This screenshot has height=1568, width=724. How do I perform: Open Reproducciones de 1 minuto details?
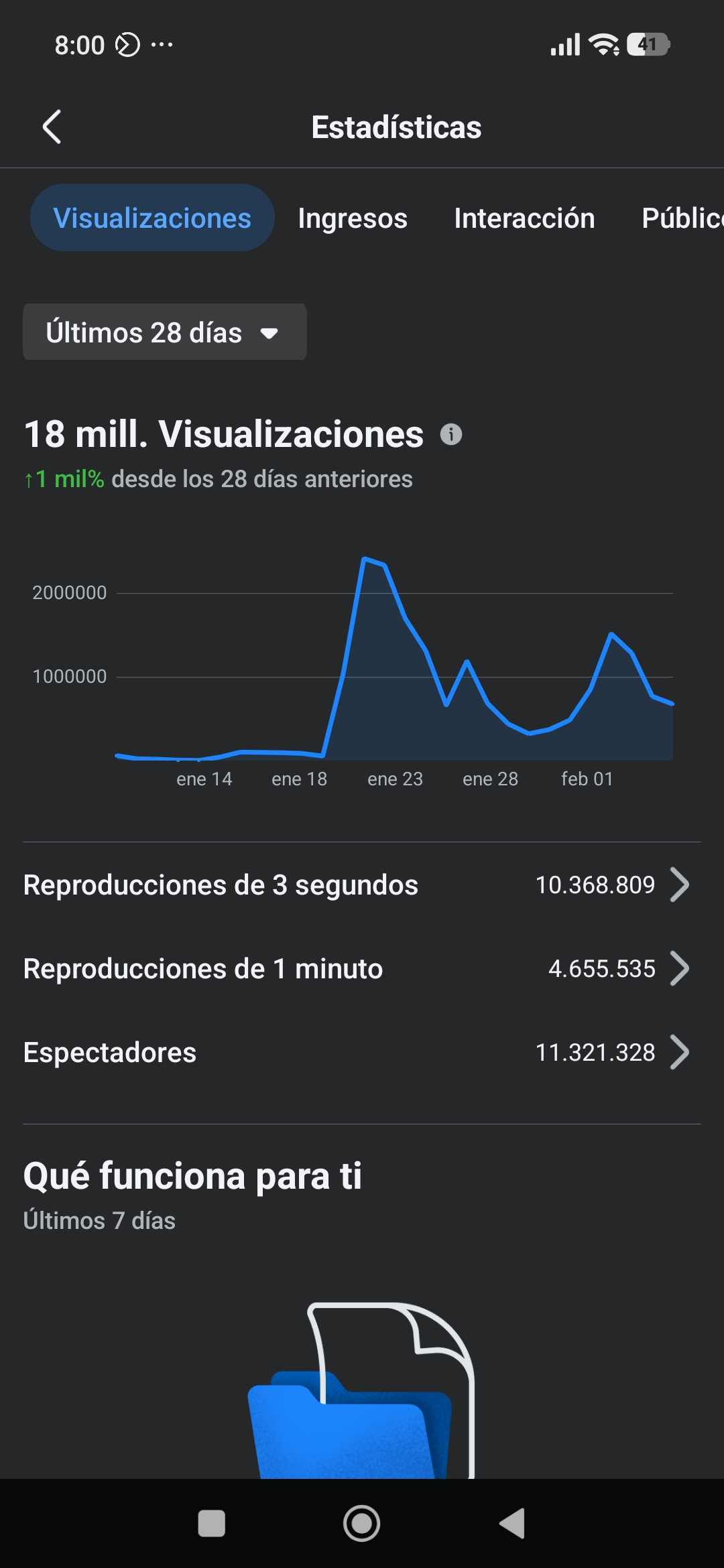click(x=362, y=968)
